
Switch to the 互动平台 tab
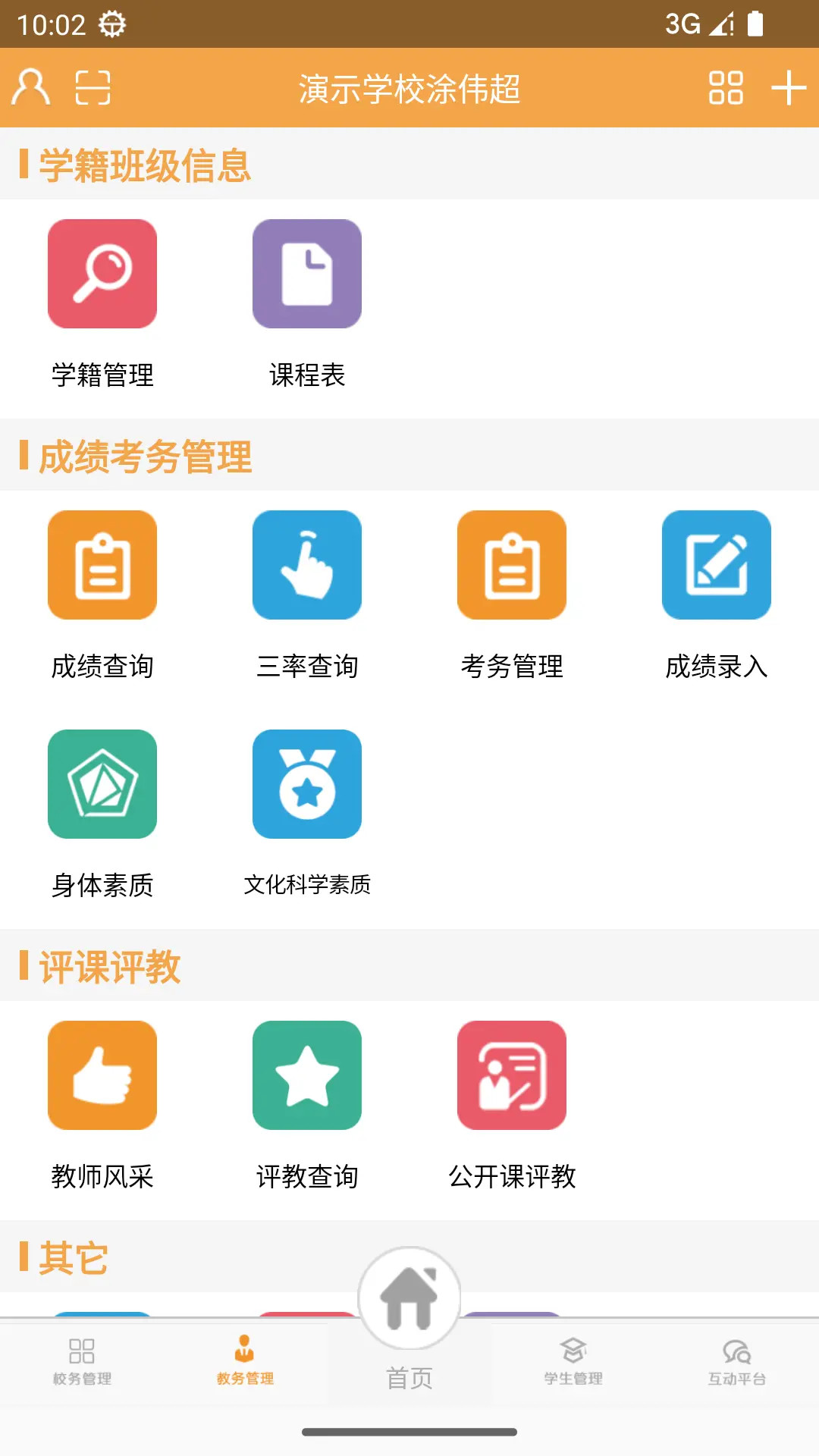click(x=736, y=1362)
